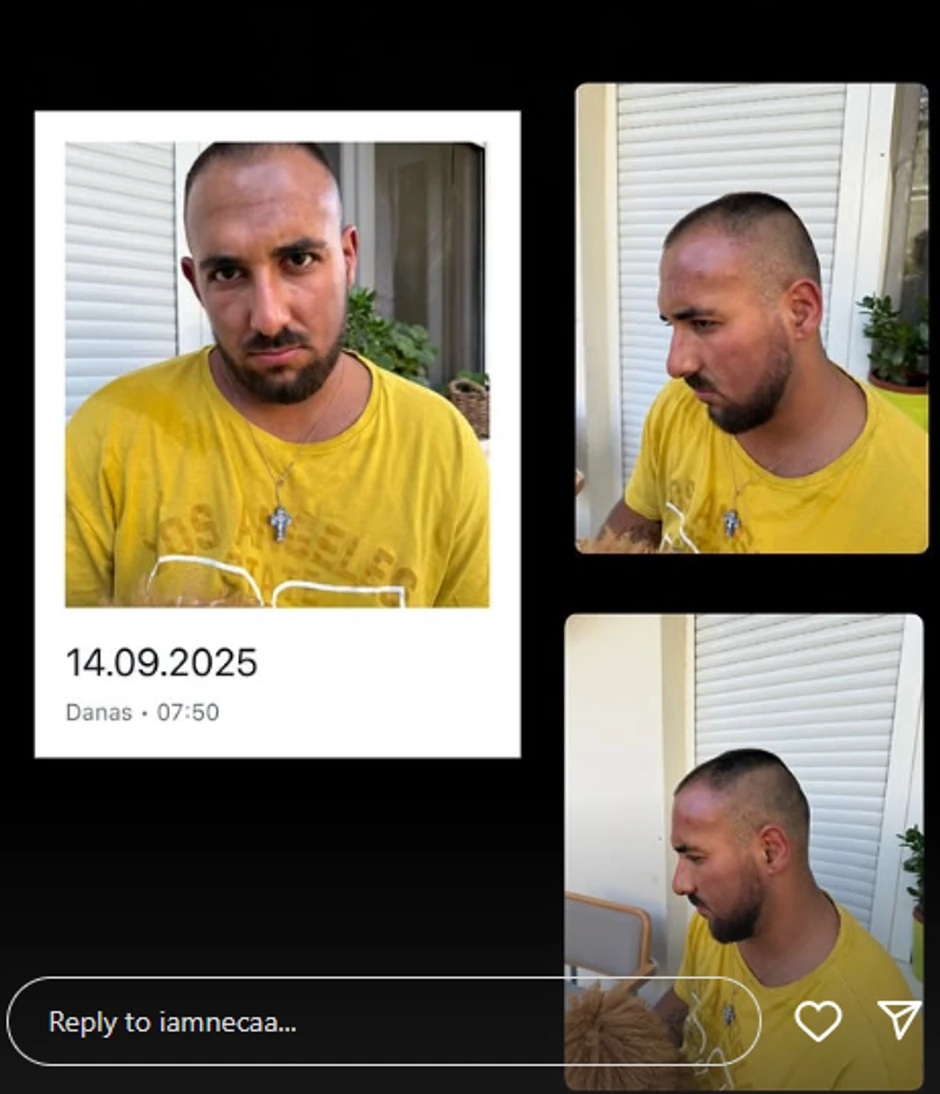
Task: Like this story with the heart
Action: click(817, 1021)
